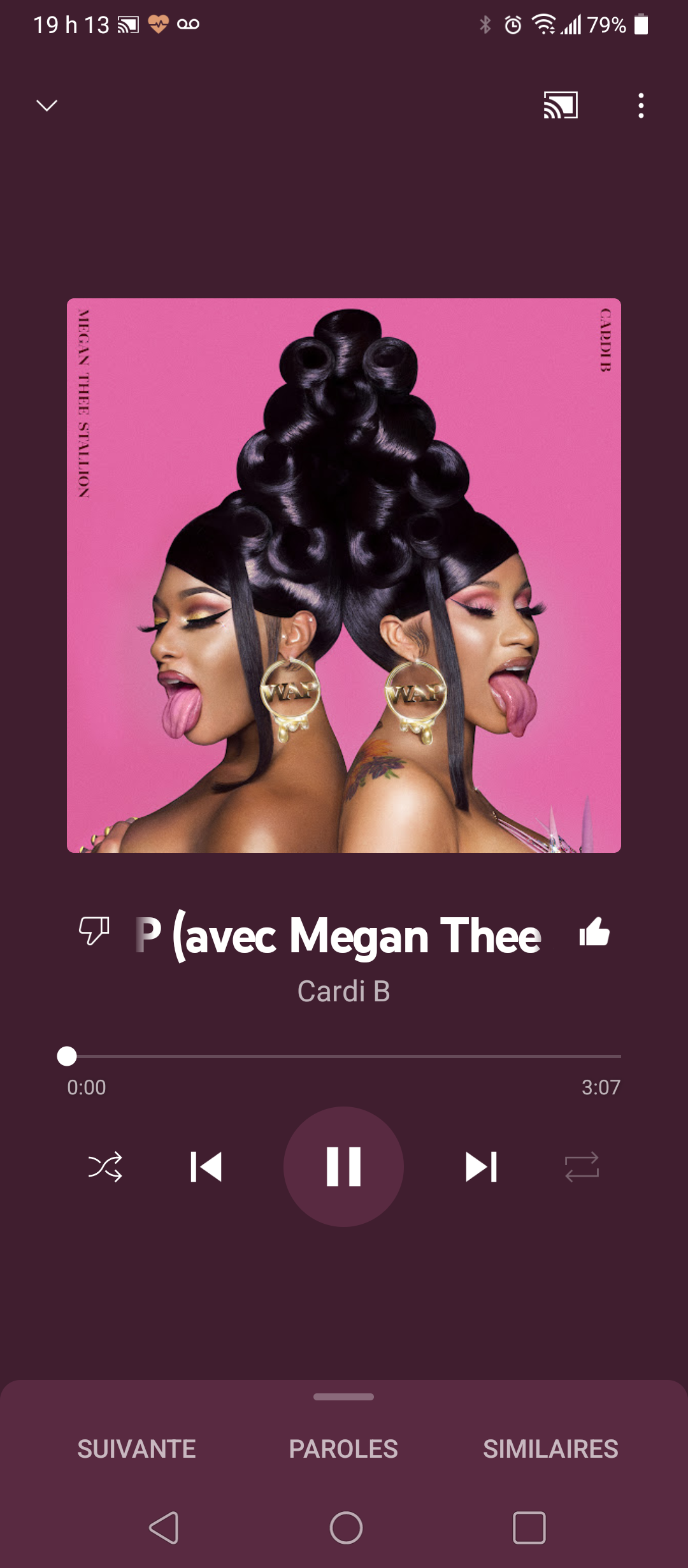Skip to the next track
This screenshot has height=1568, width=688.
[481, 1166]
